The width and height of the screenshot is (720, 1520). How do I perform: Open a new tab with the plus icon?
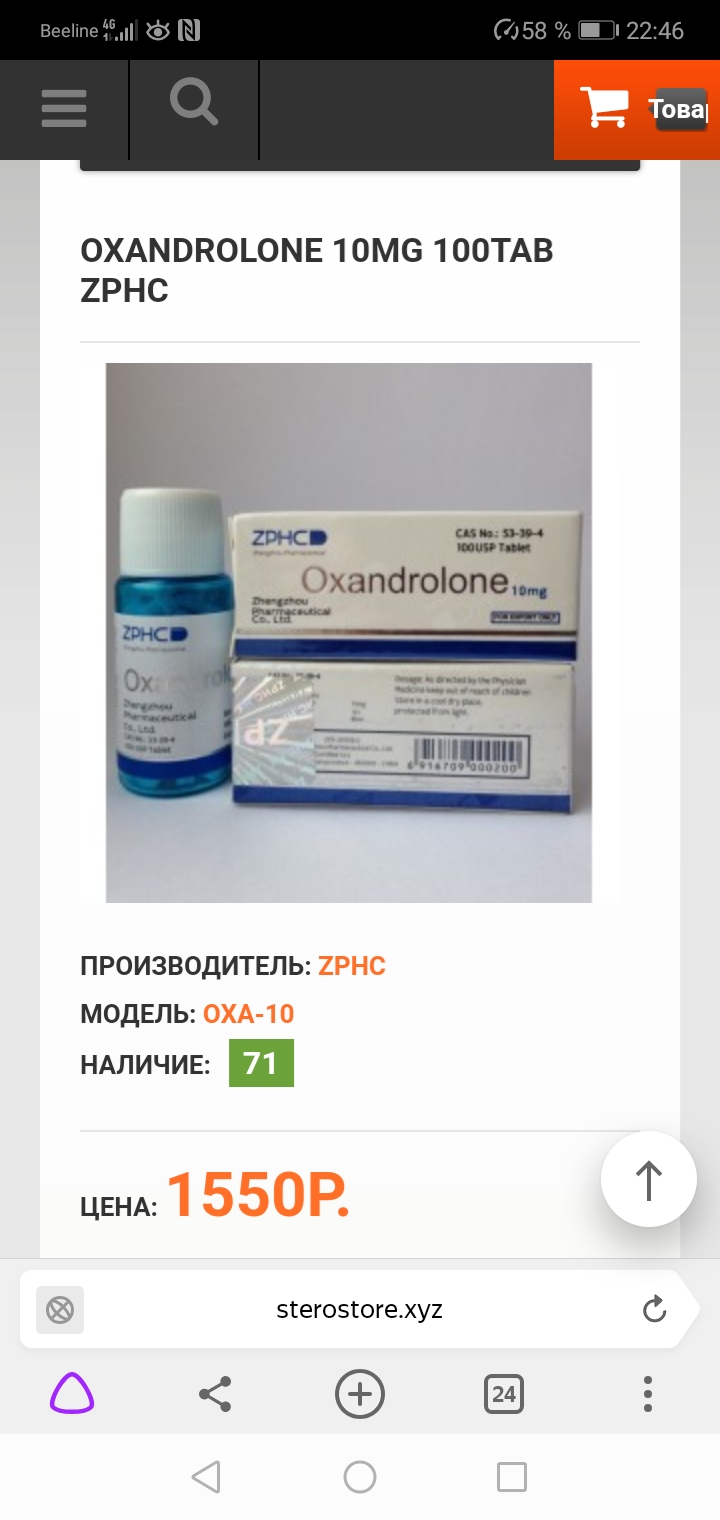[x=359, y=1393]
